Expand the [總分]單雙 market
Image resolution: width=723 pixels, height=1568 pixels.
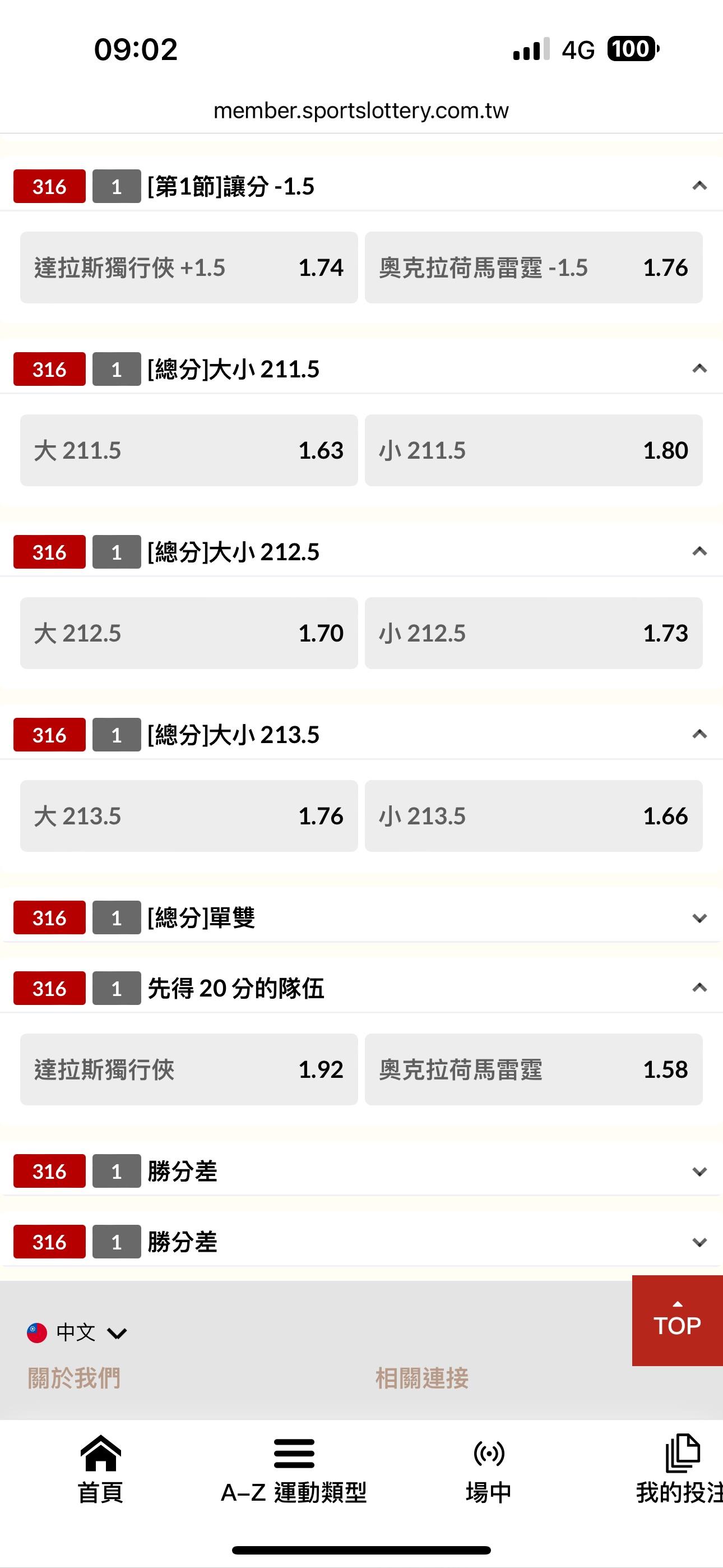(699, 918)
